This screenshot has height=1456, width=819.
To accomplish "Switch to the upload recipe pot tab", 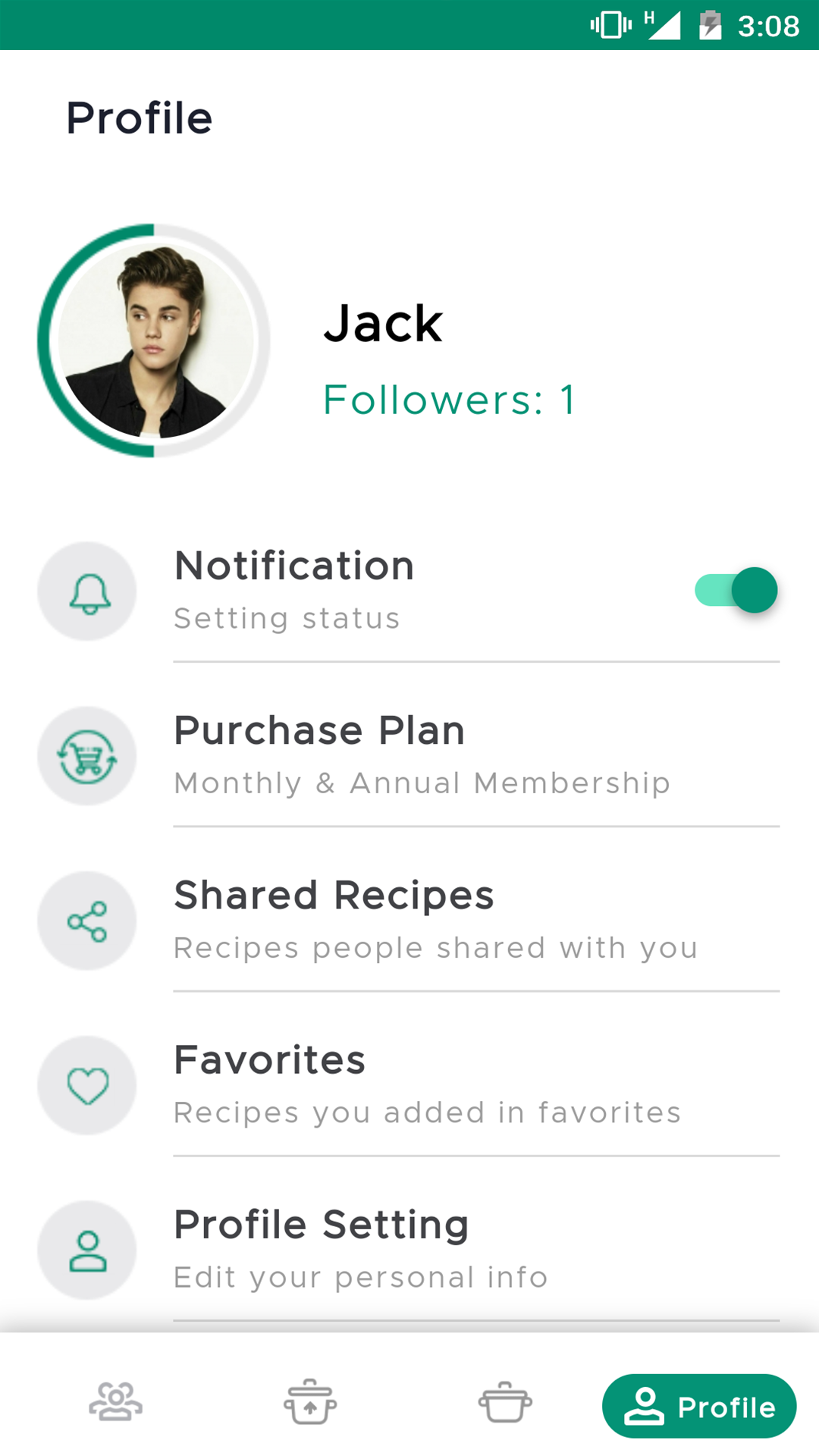I will (310, 1401).
